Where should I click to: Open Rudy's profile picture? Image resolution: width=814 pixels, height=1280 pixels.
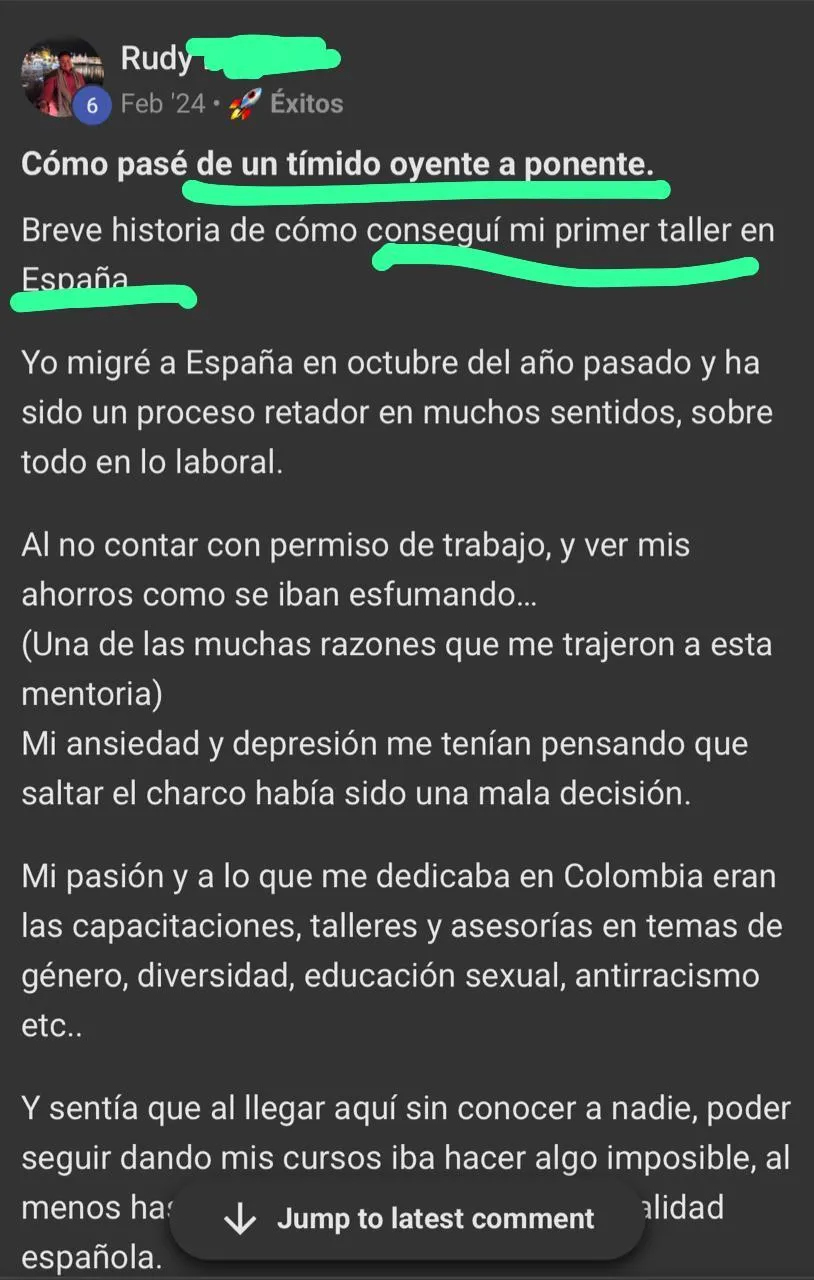point(62,78)
